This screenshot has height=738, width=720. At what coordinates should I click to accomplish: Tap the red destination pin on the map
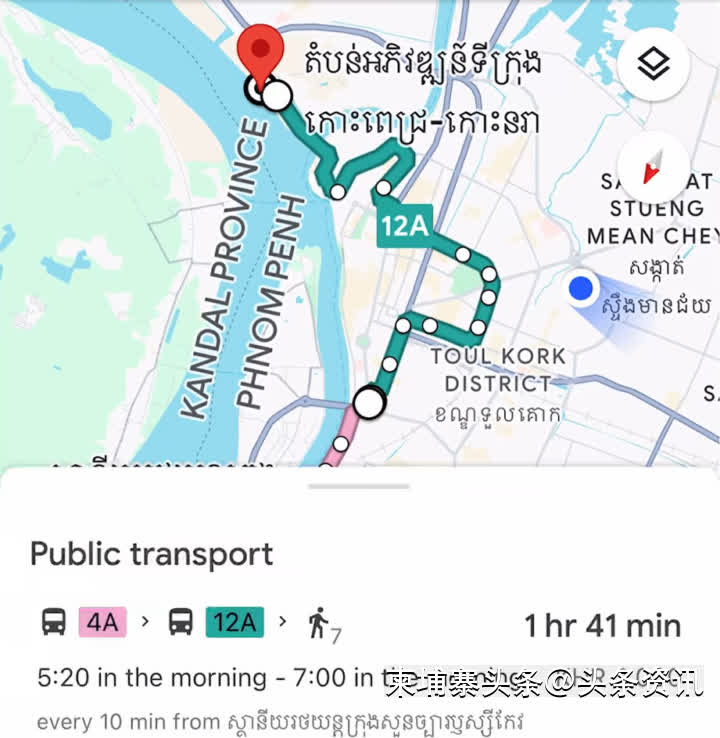click(x=260, y=53)
